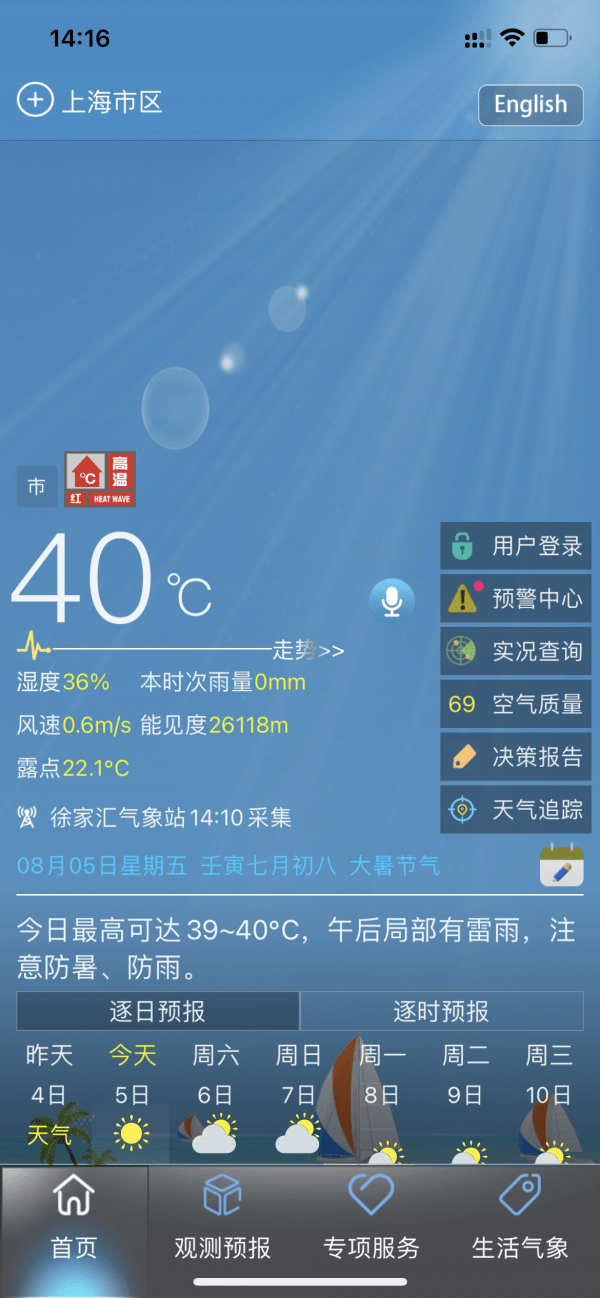
Task: Open 实况查询 live conditions query
Action: 516,651
